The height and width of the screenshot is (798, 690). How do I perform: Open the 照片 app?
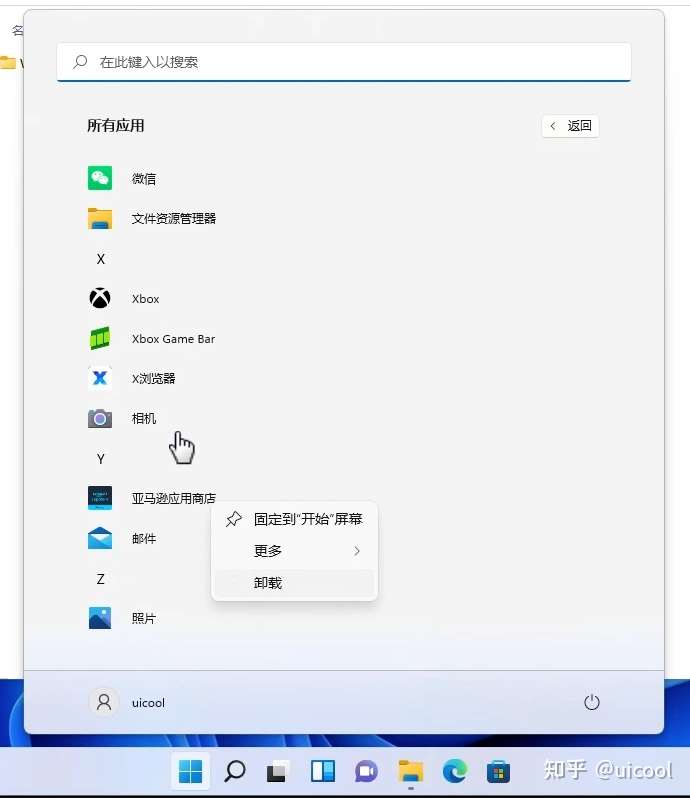pyautogui.click(x=143, y=619)
